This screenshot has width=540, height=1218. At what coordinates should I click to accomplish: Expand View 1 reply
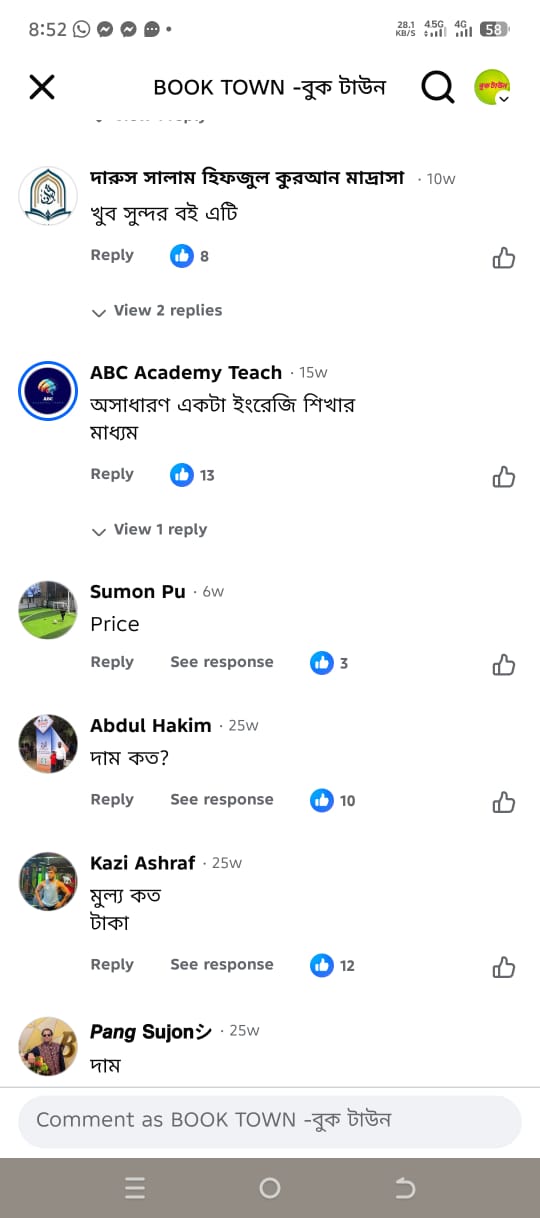[149, 530]
